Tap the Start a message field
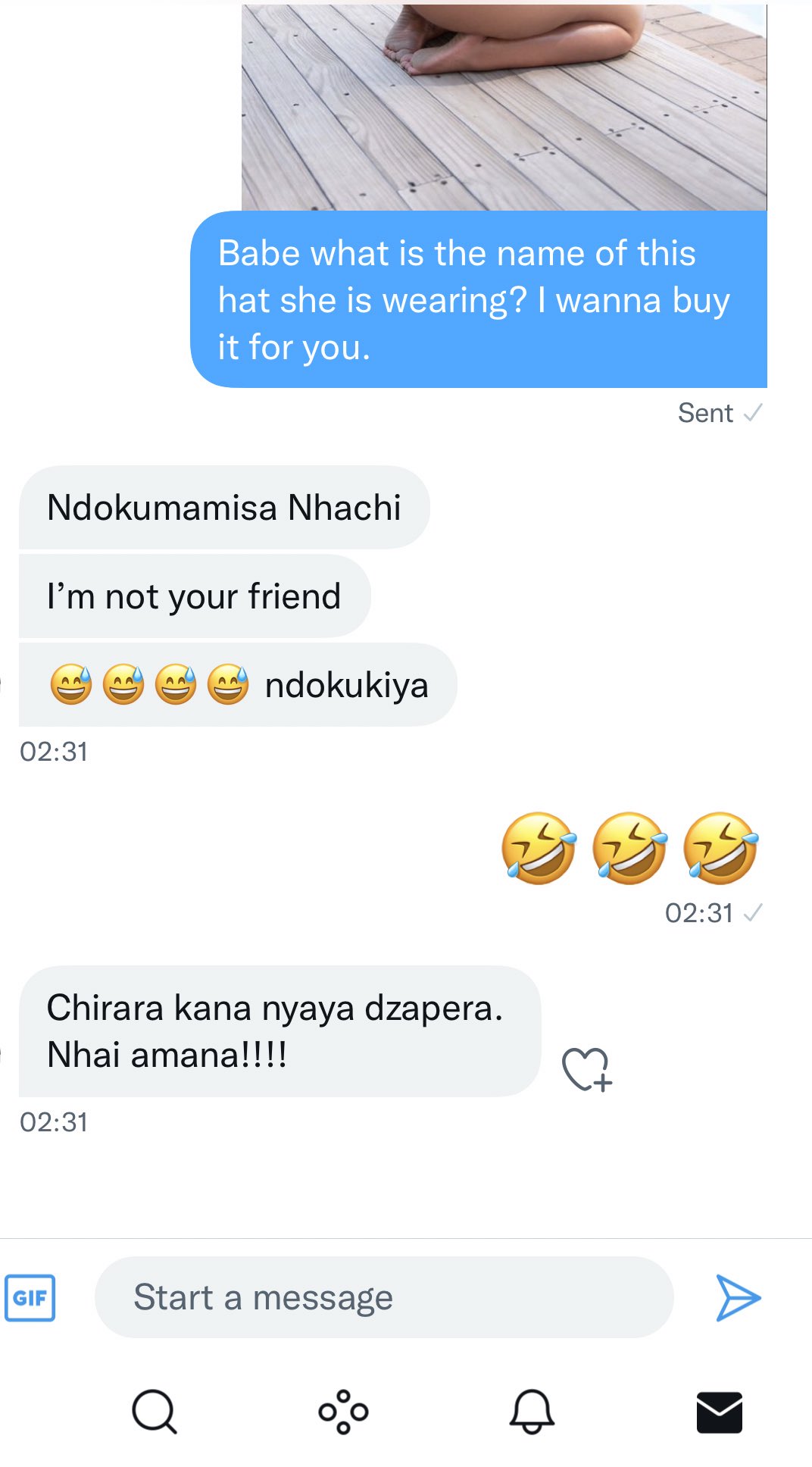Viewport: 812px width, 1467px height. pyautogui.click(x=383, y=1297)
